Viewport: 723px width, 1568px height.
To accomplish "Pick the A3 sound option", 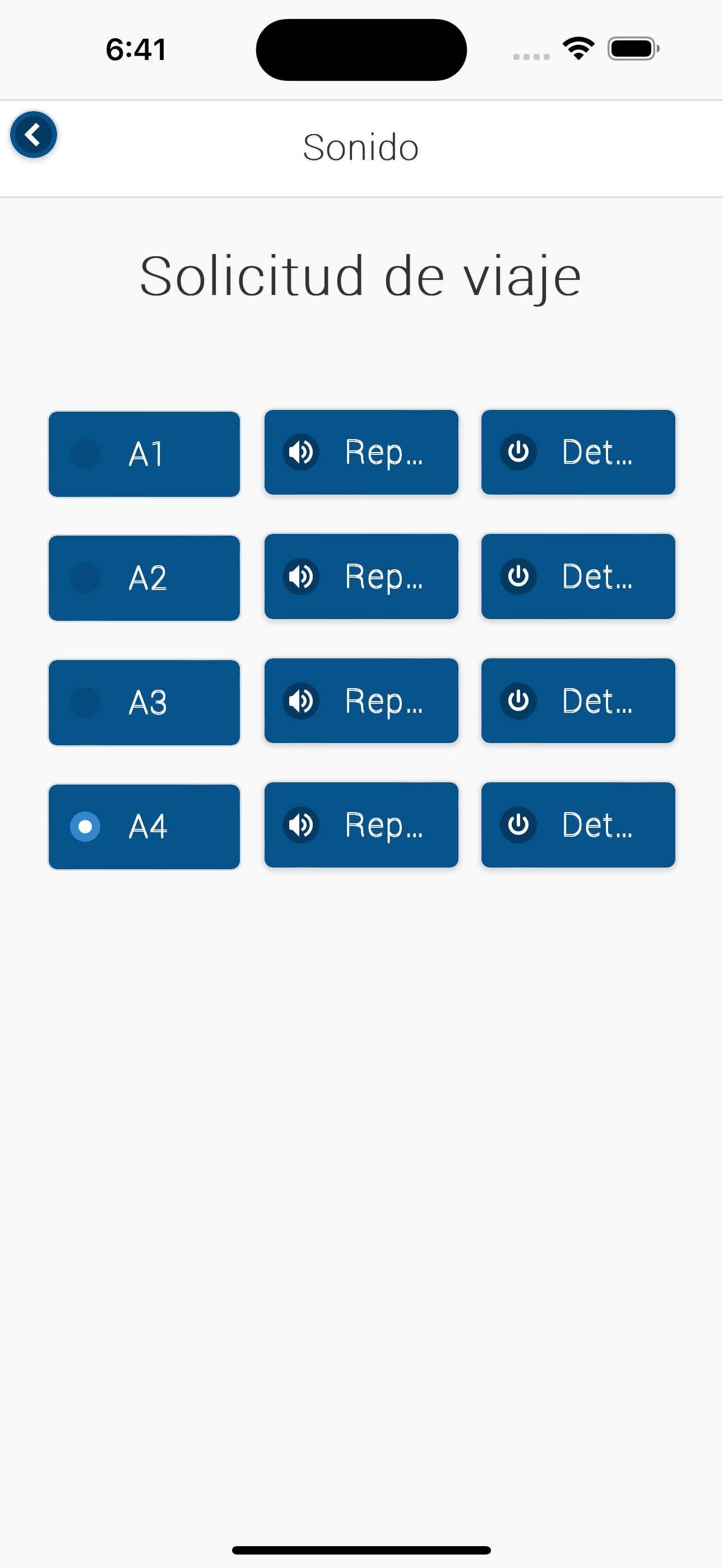I will [x=144, y=703].
